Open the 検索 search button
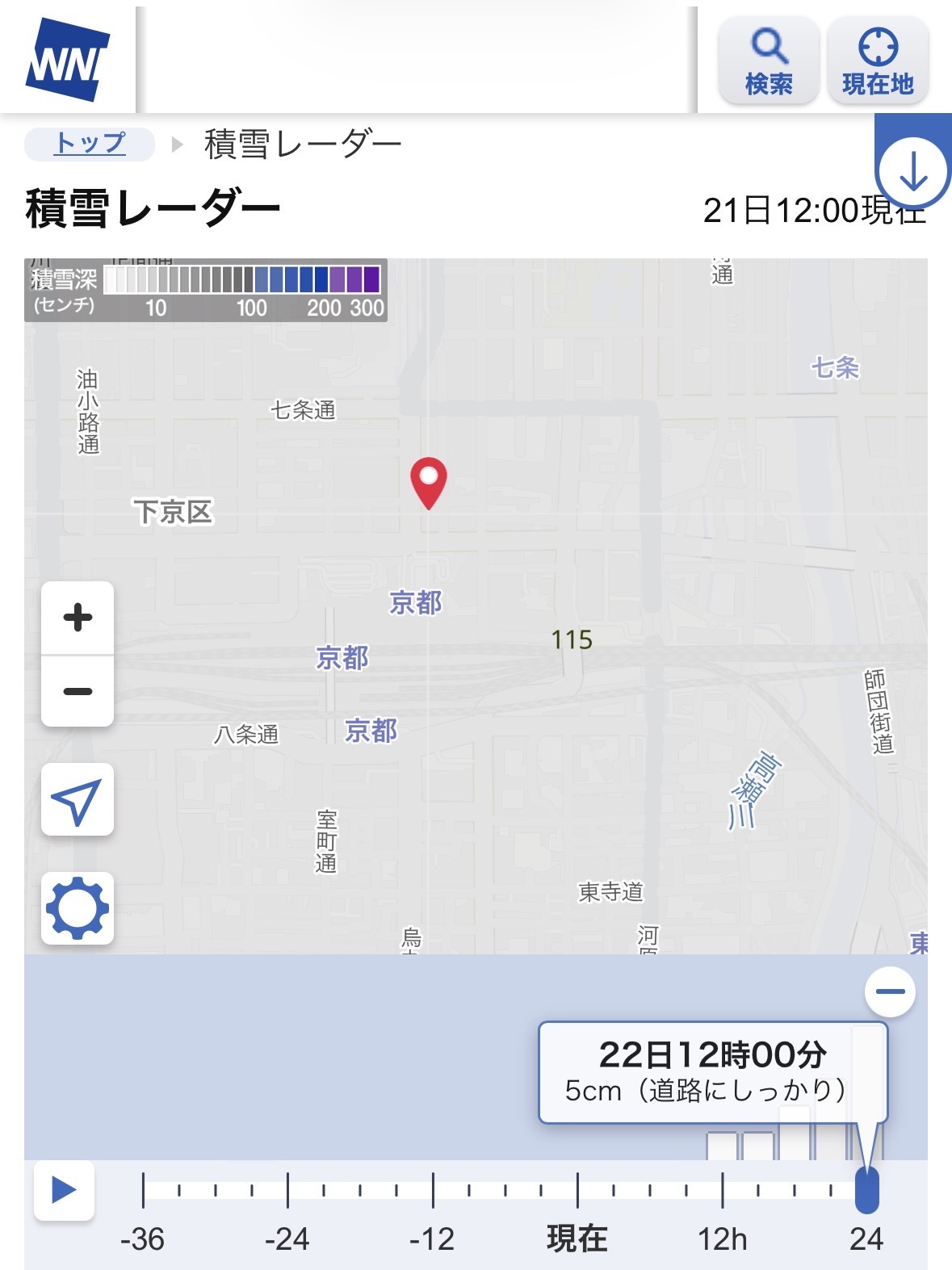Image resolution: width=952 pixels, height=1270 pixels. [x=768, y=61]
